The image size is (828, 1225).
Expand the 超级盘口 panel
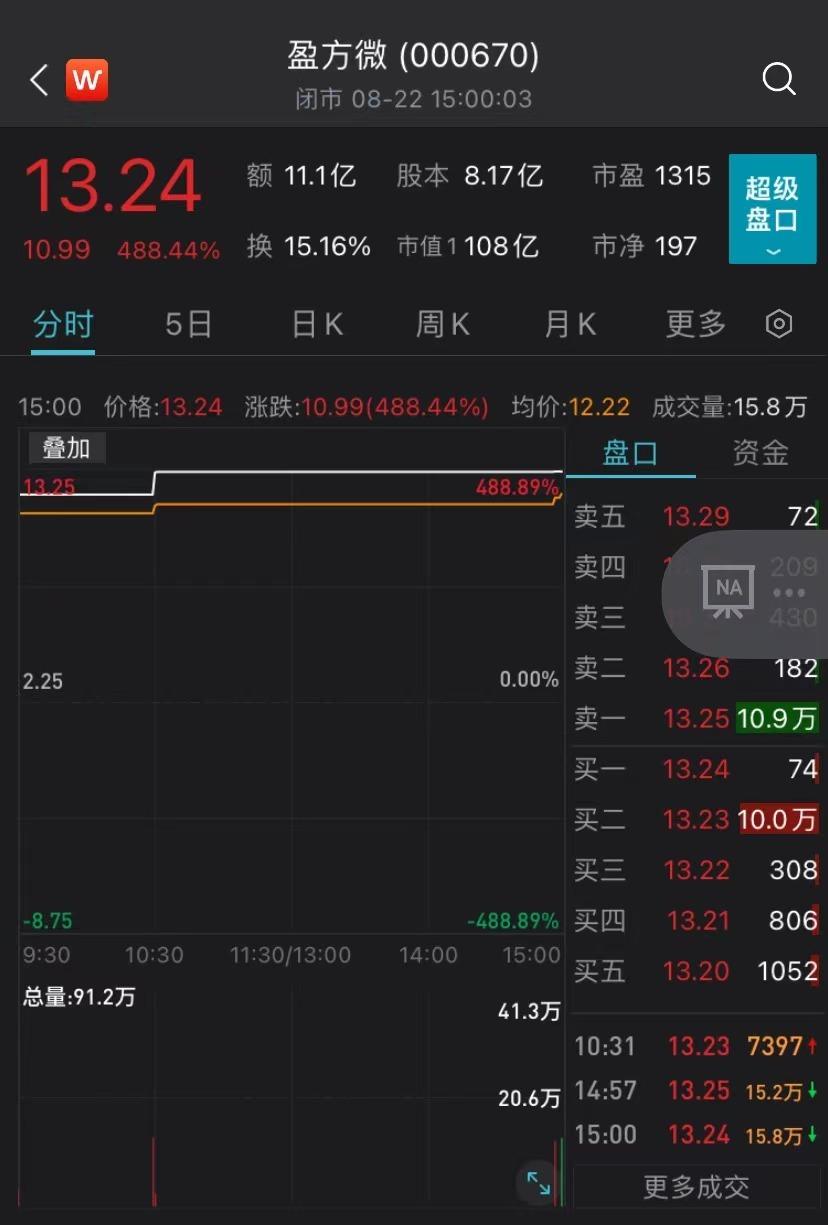[772, 209]
